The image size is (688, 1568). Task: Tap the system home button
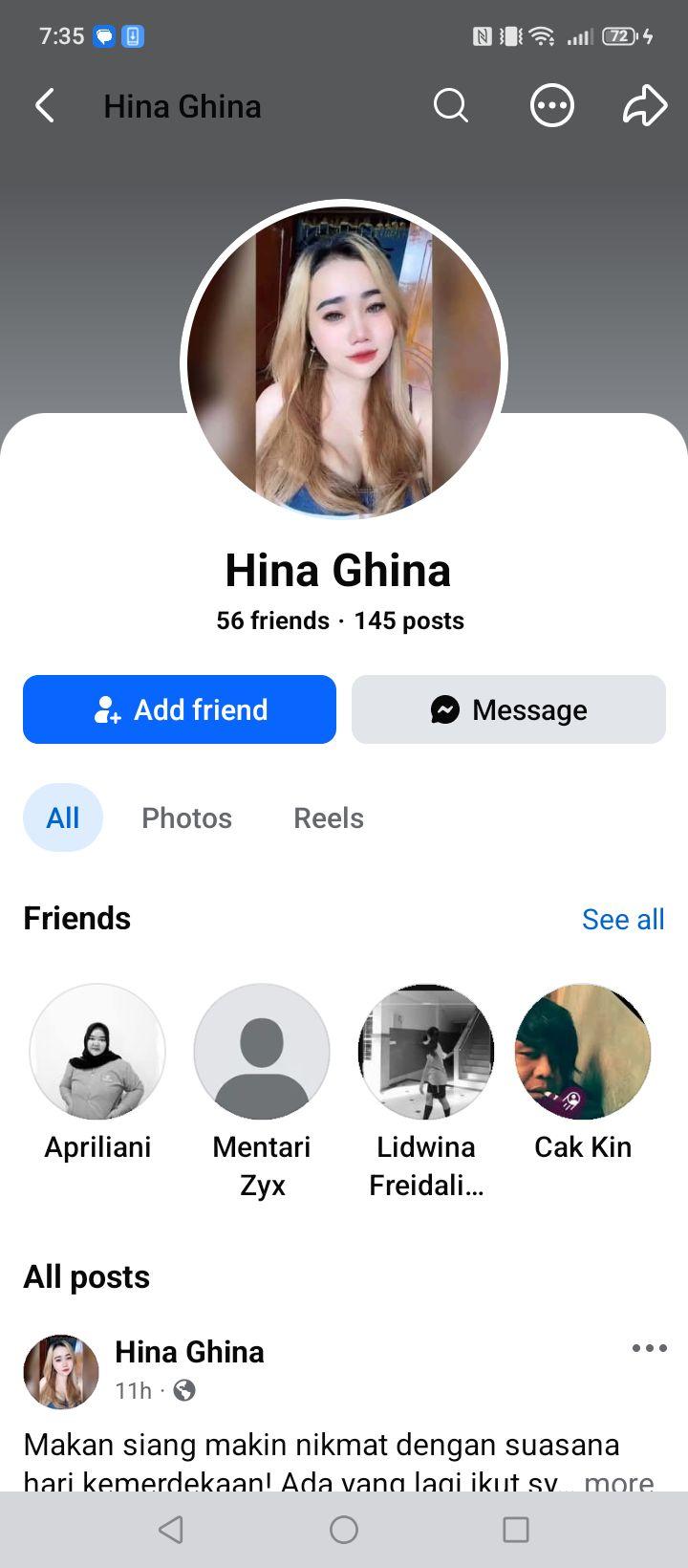pyautogui.click(x=344, y=1530)
